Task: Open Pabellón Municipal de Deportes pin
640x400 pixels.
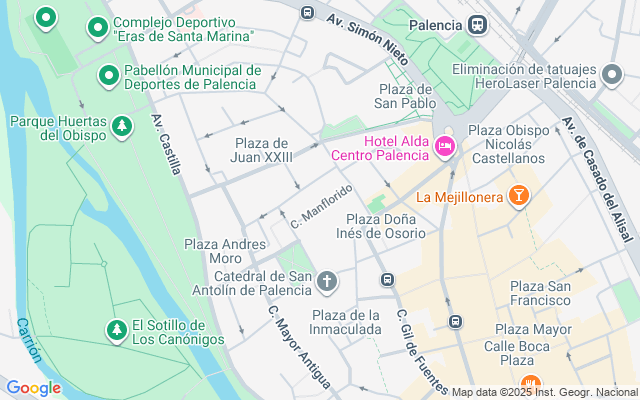Action: pos(109,76)
